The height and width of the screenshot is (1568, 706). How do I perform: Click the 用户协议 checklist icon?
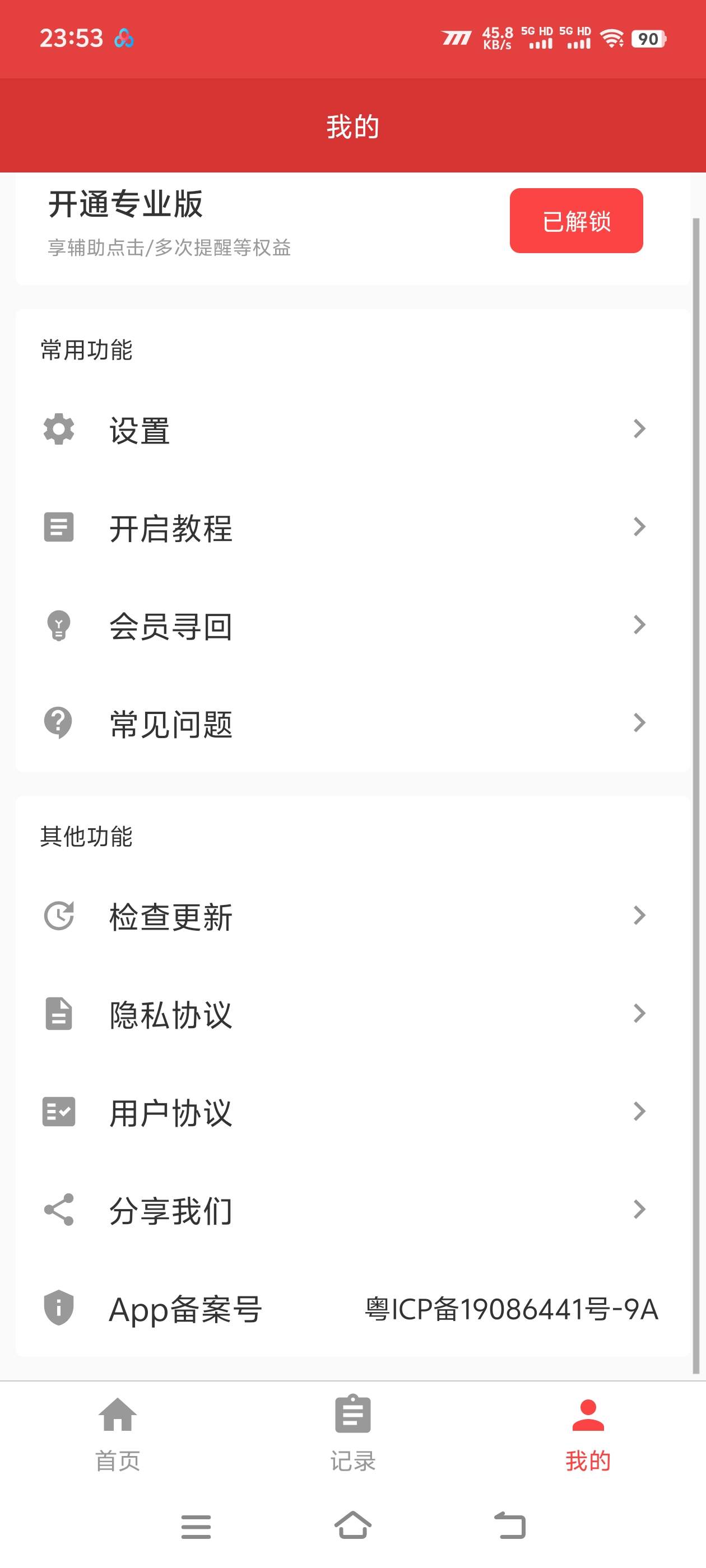[58, 1112]
